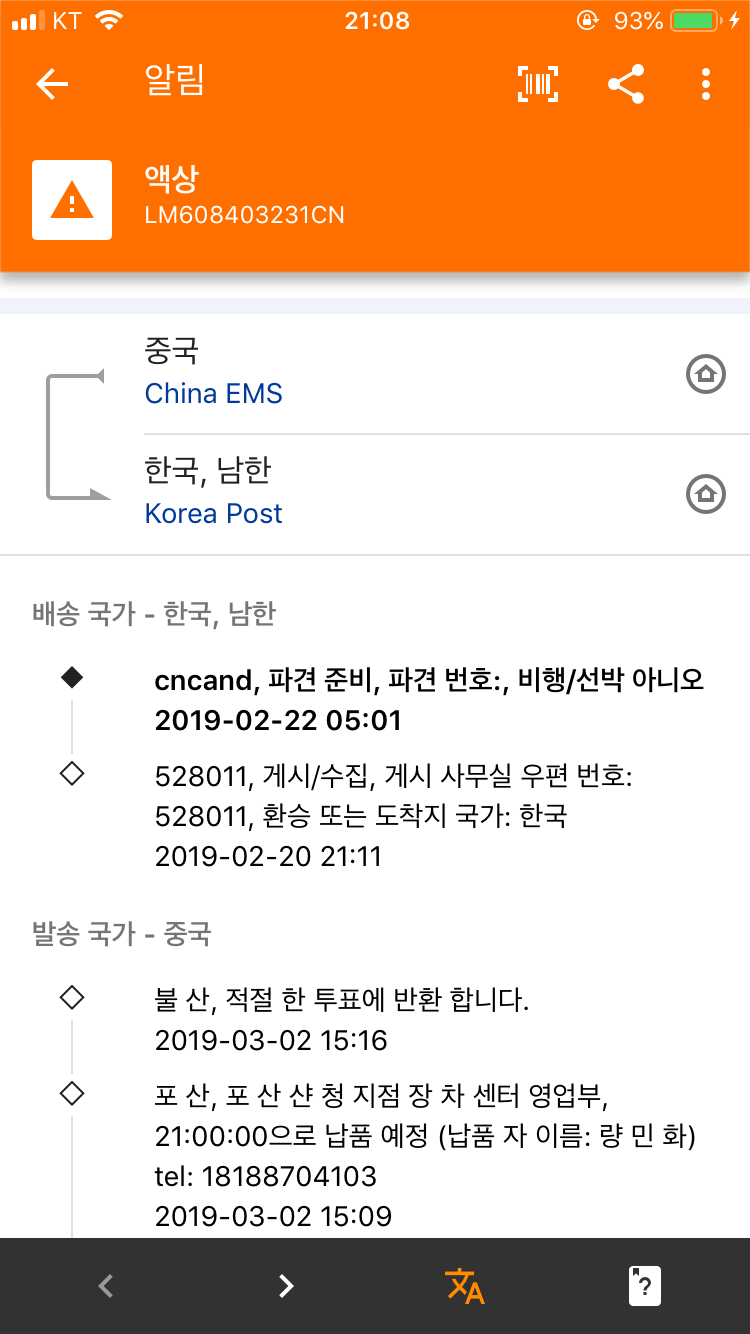Open the China EMS link
Viewport: 750px width, 1334px height.
214,394
